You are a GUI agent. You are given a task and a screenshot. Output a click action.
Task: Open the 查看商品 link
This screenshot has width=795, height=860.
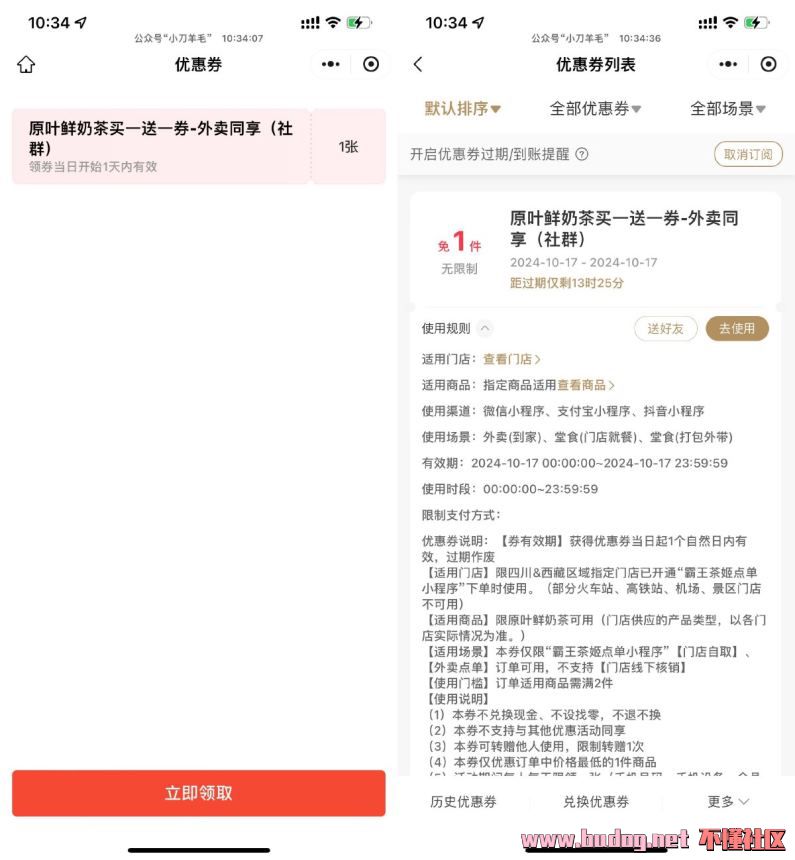(x=586, y=385)
